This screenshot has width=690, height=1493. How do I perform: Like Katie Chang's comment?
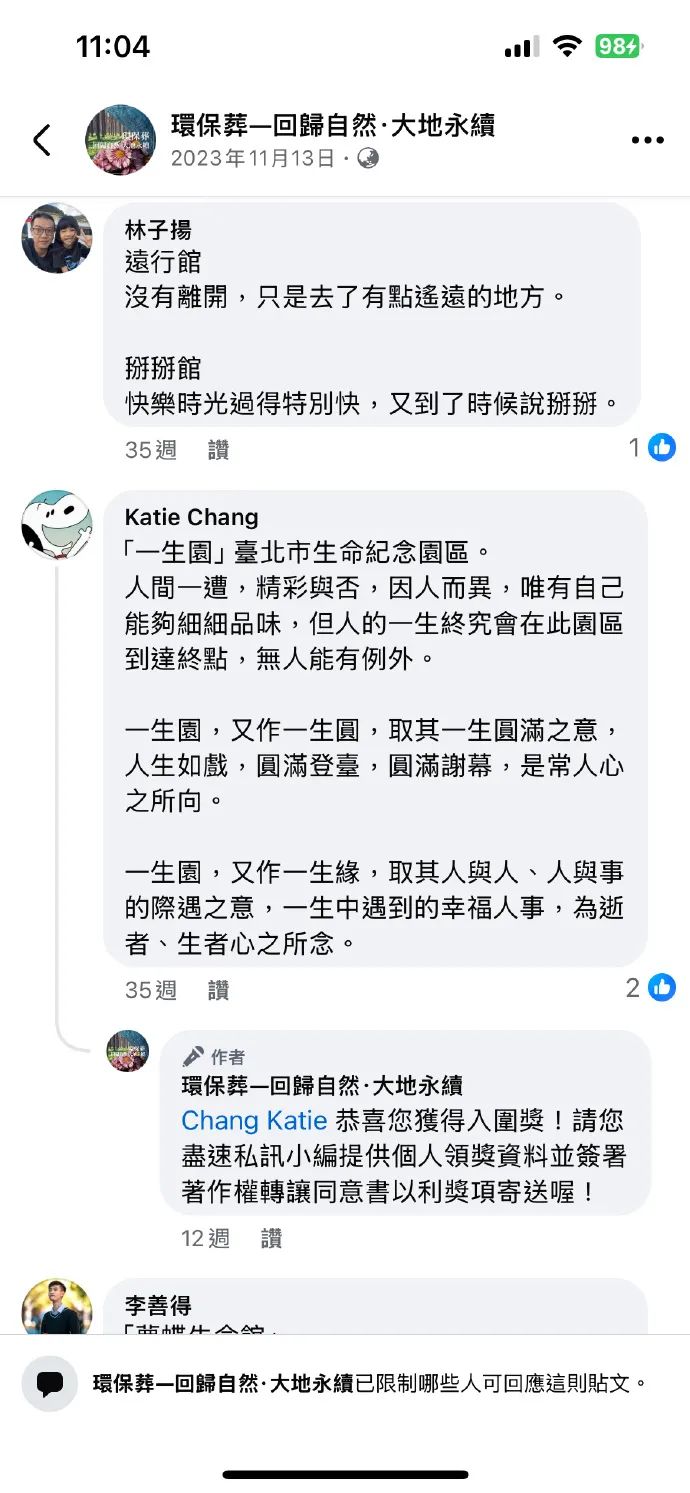218,990
